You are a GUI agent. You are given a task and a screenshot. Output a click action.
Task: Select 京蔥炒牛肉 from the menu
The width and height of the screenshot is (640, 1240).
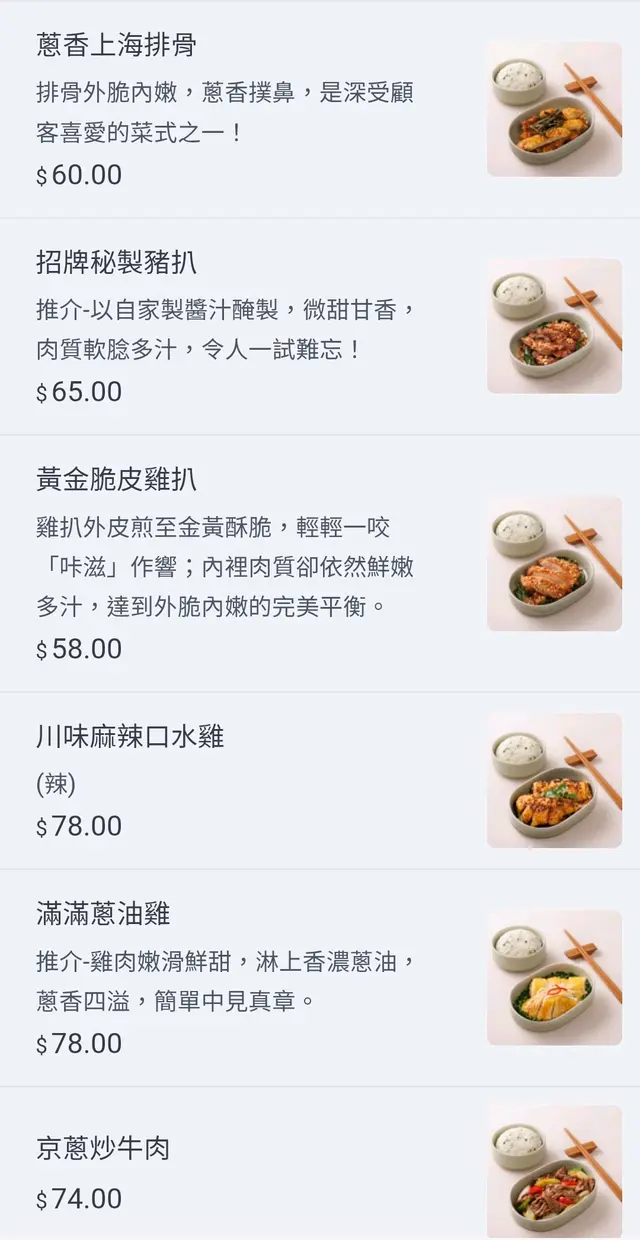[103, 1148]
